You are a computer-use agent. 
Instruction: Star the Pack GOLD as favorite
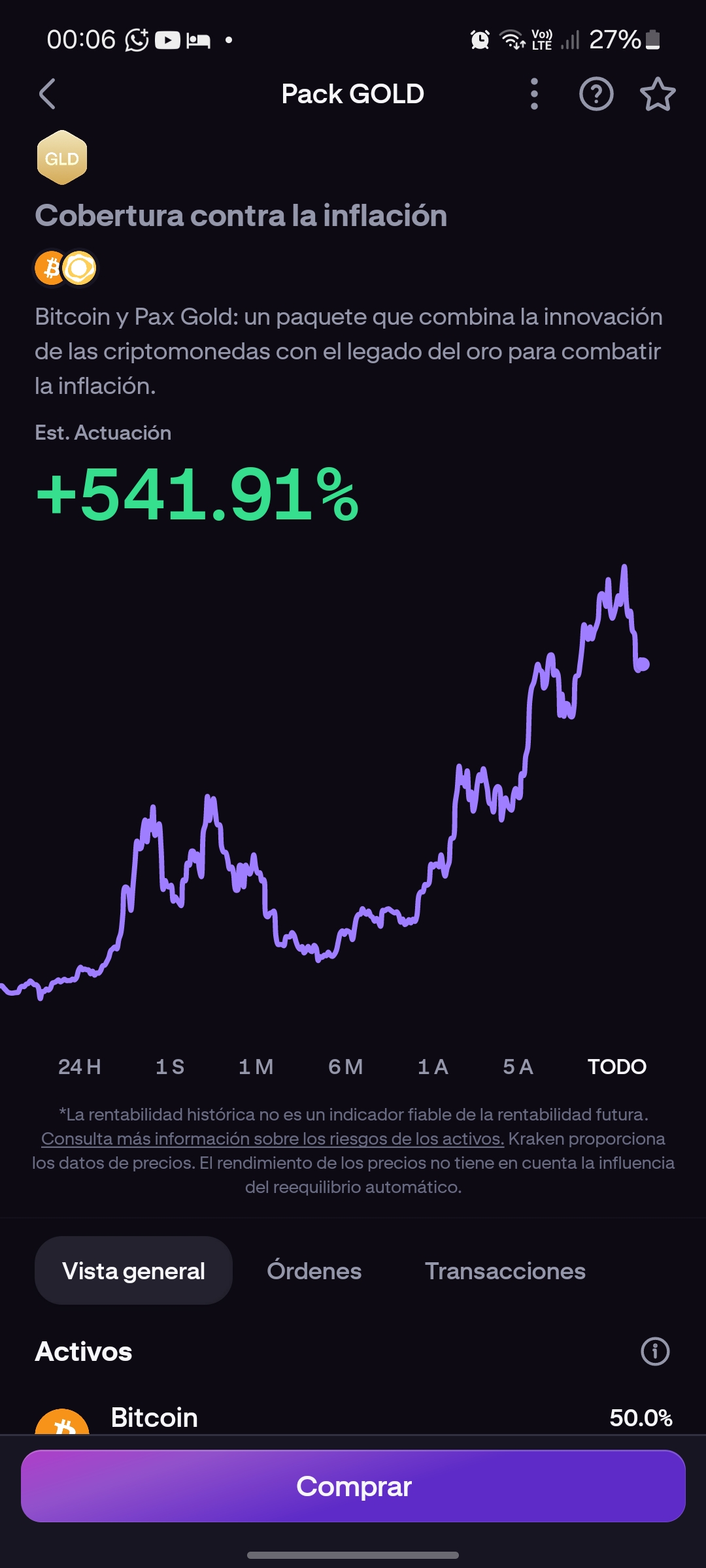coord(657,93)
